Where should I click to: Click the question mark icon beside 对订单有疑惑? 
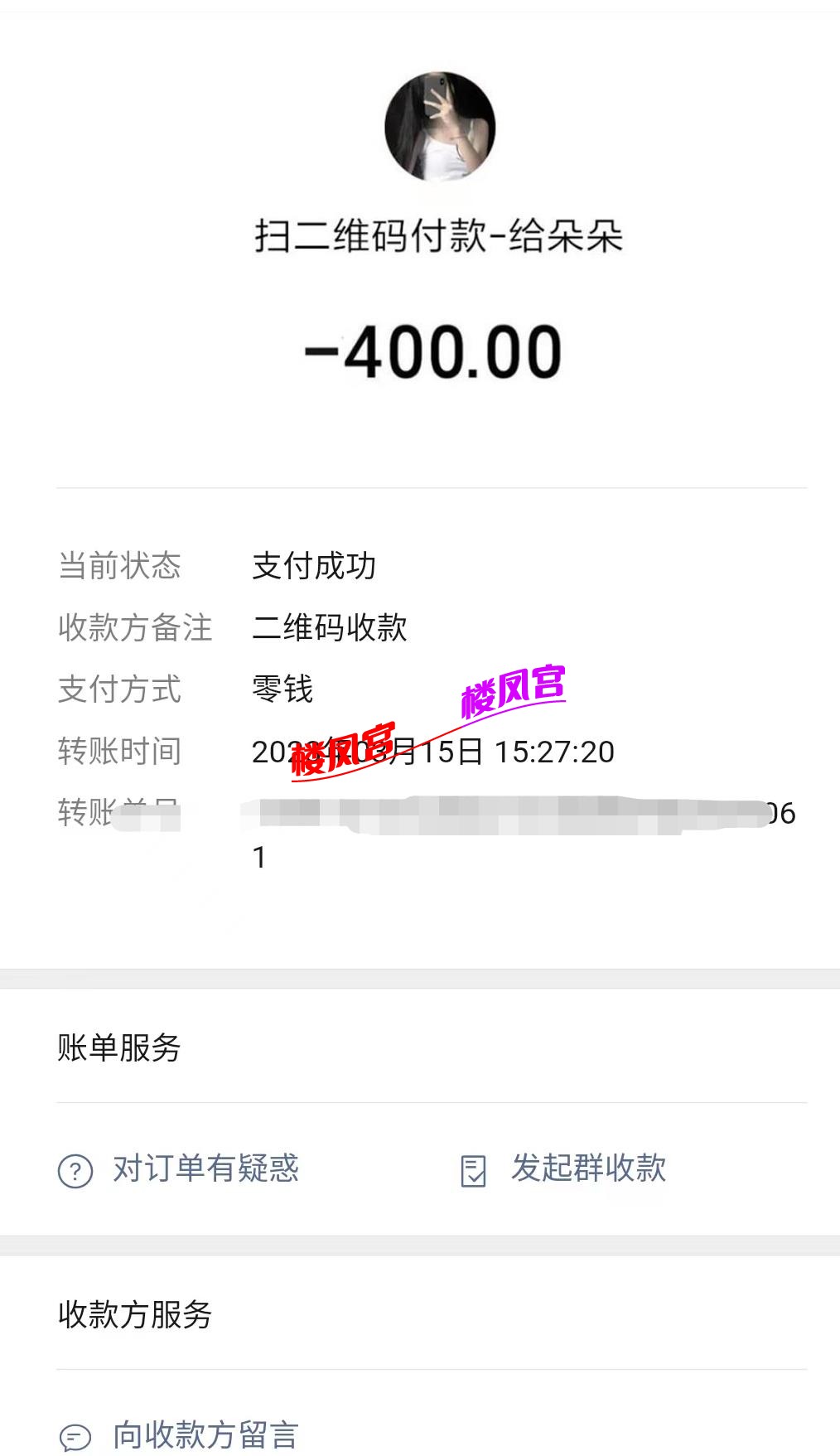(75, 1170)
